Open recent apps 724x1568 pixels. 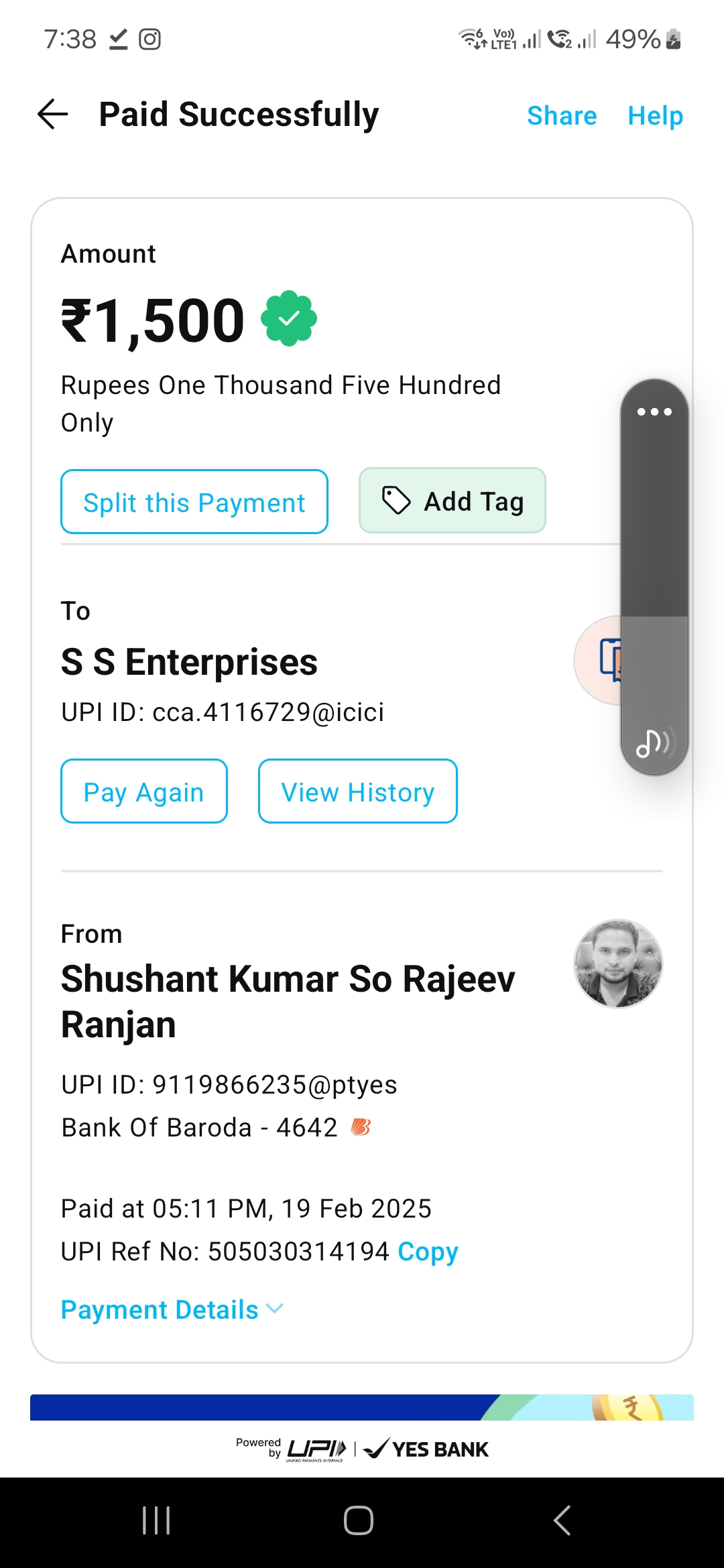156,1520
